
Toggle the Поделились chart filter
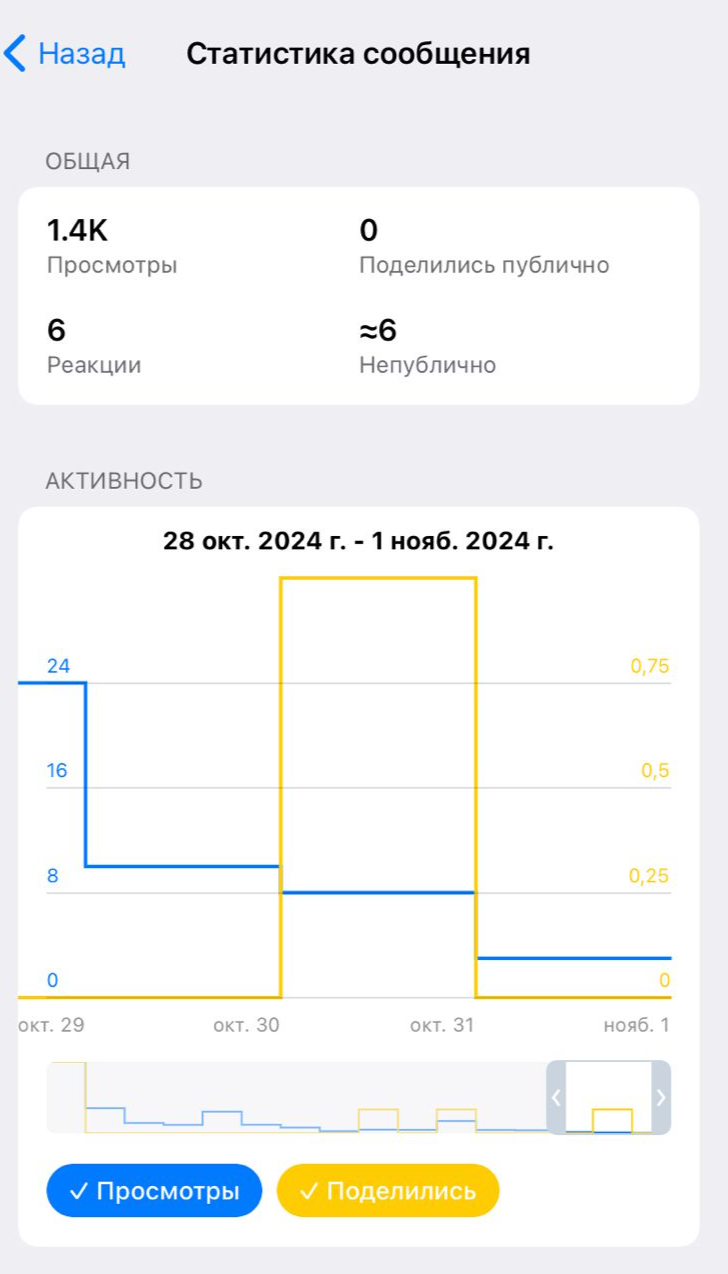(387, 1191)
